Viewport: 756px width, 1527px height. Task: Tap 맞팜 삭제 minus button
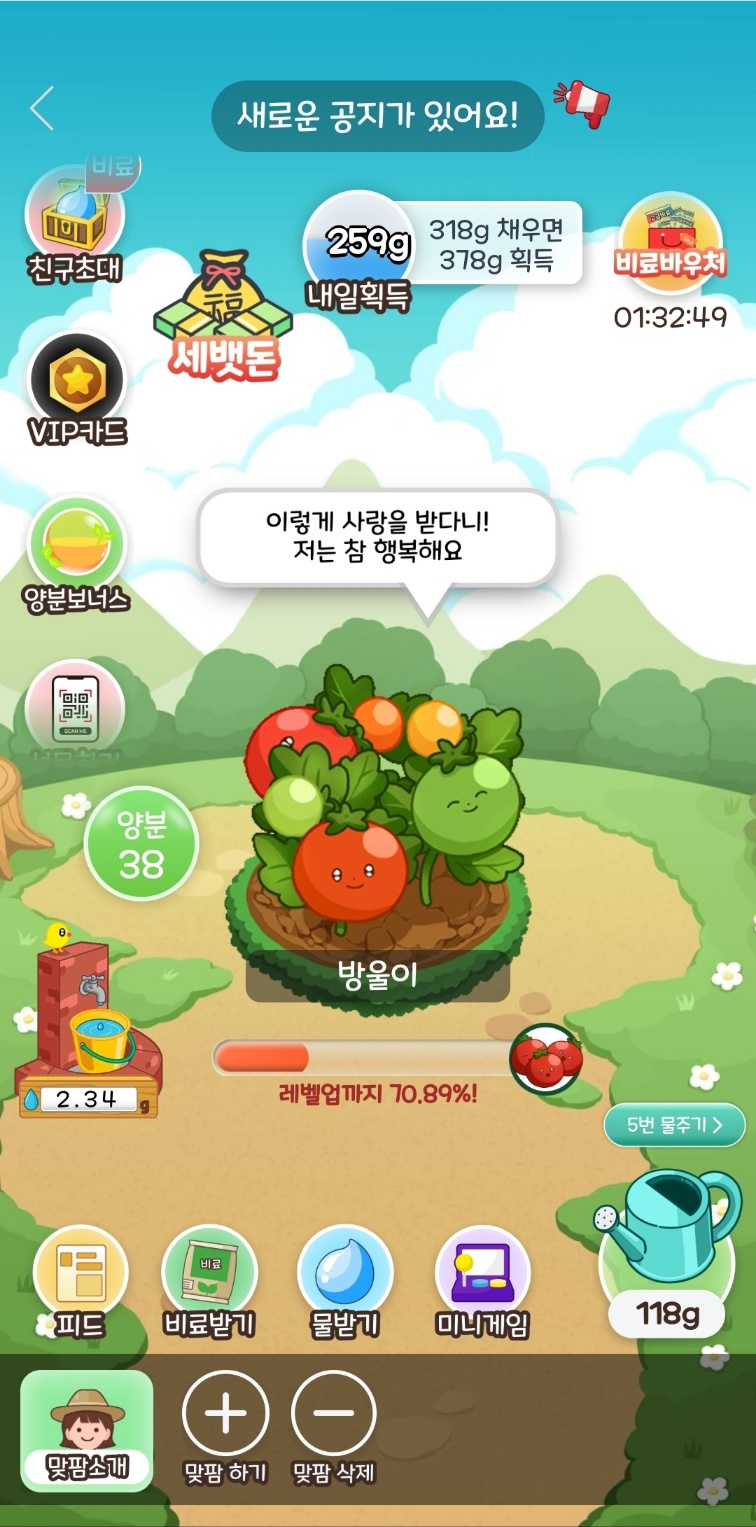pos(333,1414)
